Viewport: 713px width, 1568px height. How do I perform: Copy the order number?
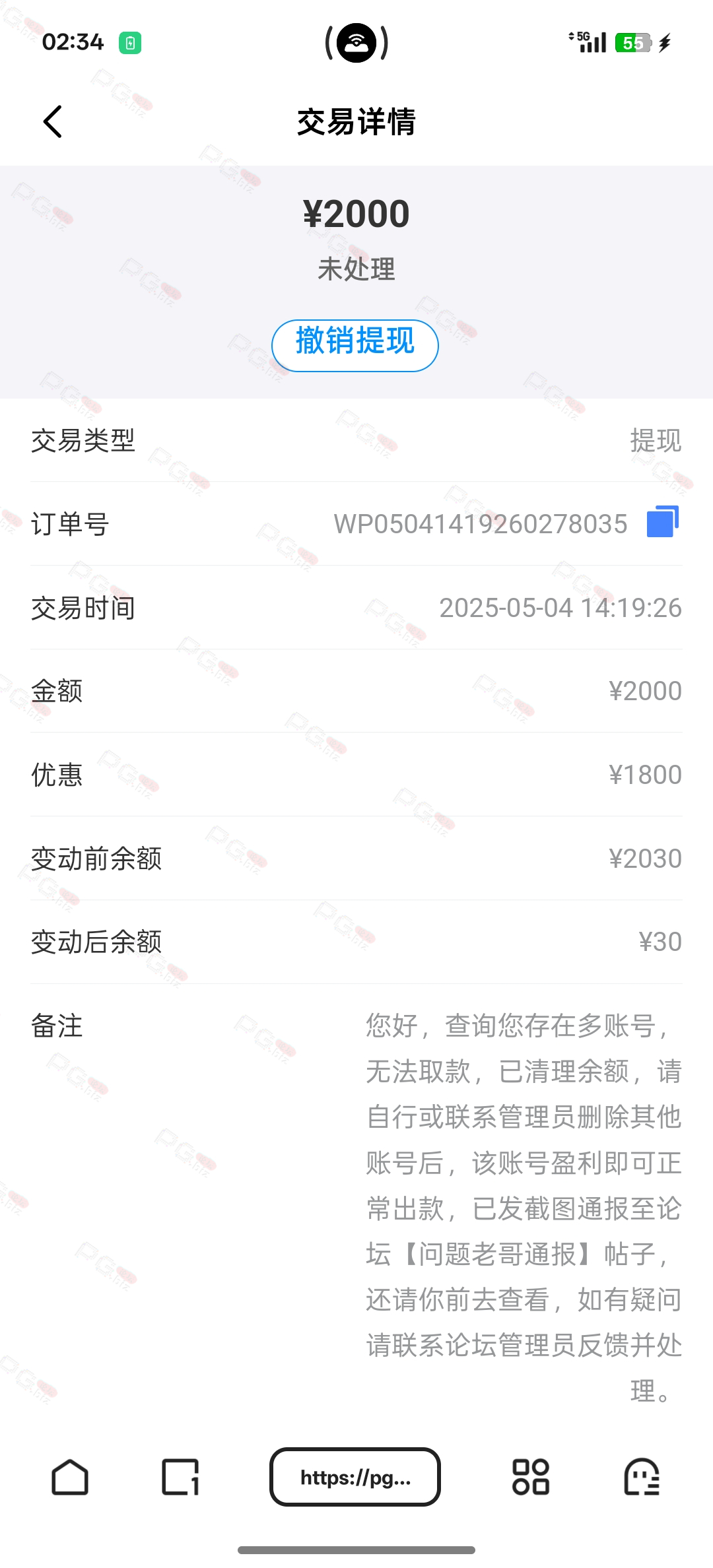(x=663, y=522)
